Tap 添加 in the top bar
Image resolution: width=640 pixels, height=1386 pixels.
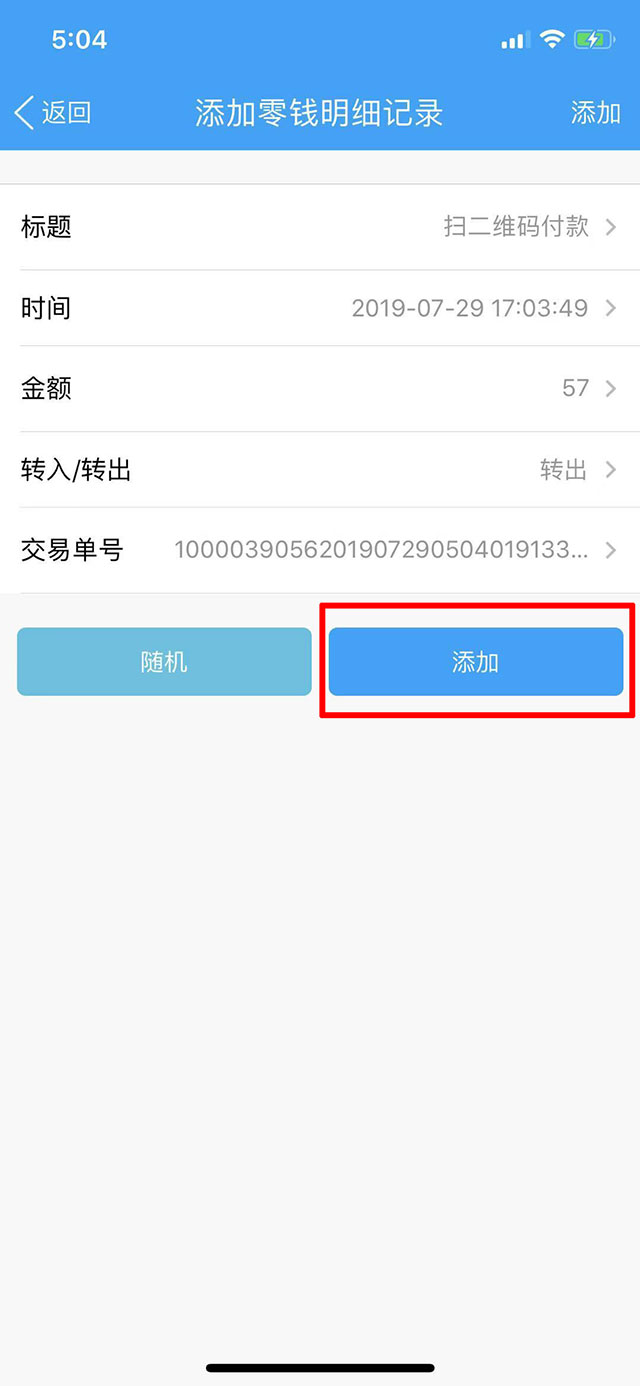pos(595,113)
